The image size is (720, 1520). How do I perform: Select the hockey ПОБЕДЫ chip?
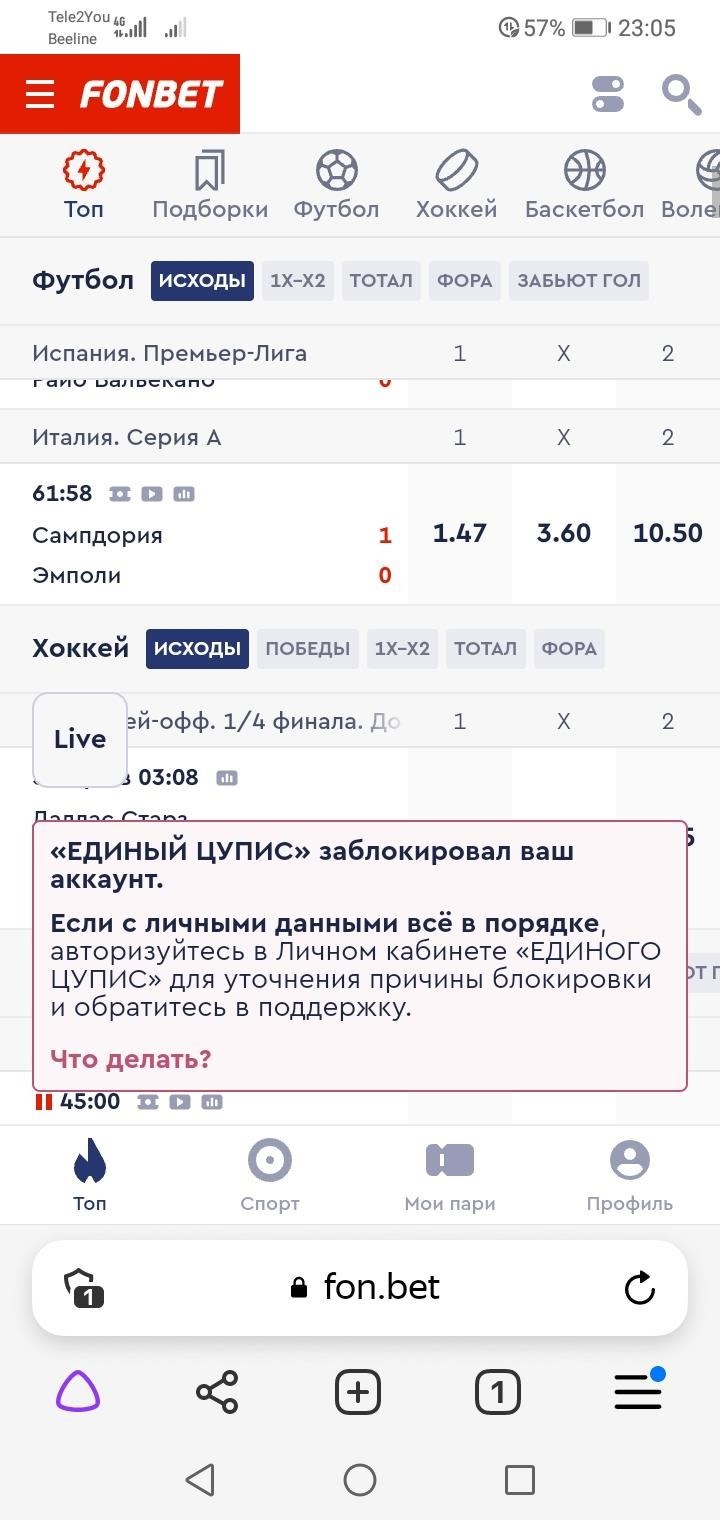[x=308, y=649]
